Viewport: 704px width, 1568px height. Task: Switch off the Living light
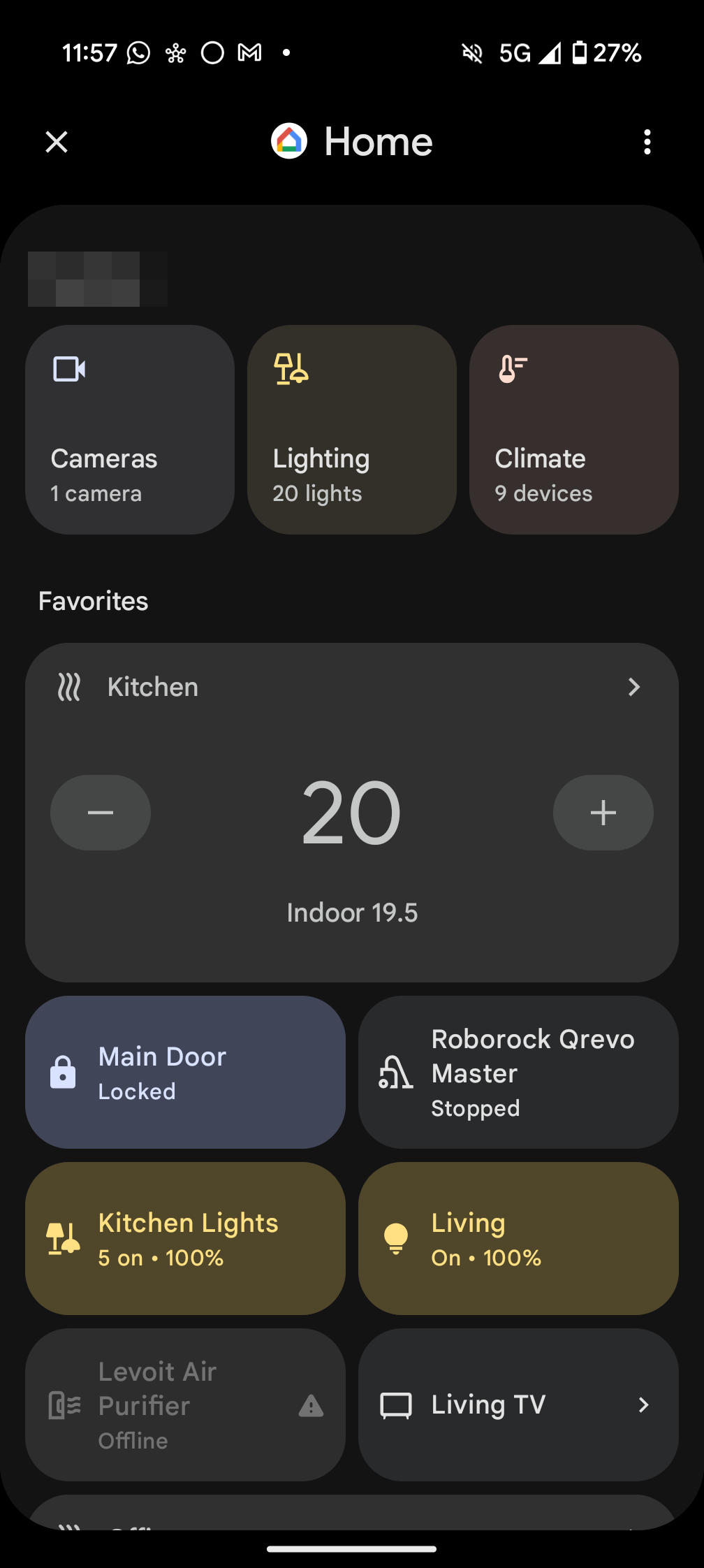pos(518,1239)
